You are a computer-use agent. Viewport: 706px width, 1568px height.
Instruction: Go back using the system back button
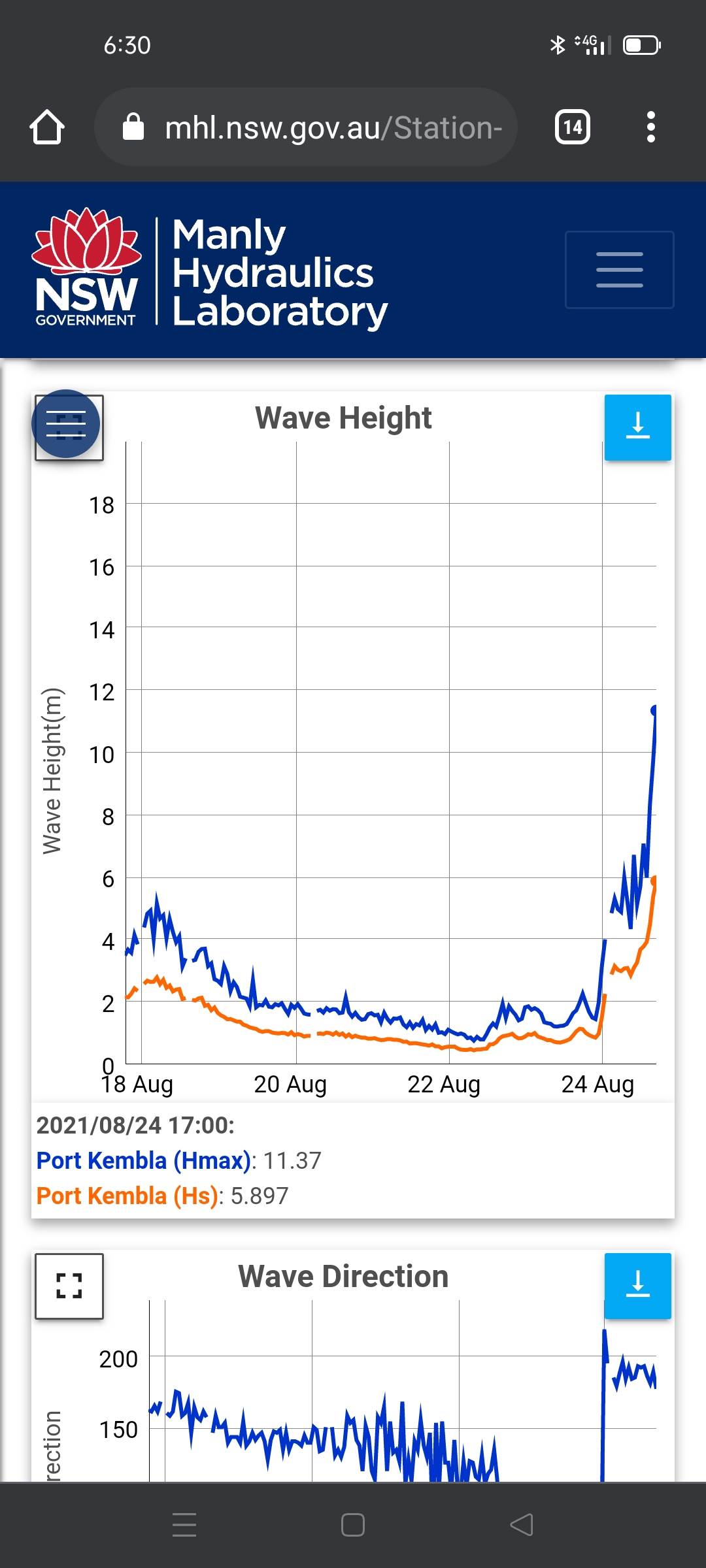[521, 1525]
